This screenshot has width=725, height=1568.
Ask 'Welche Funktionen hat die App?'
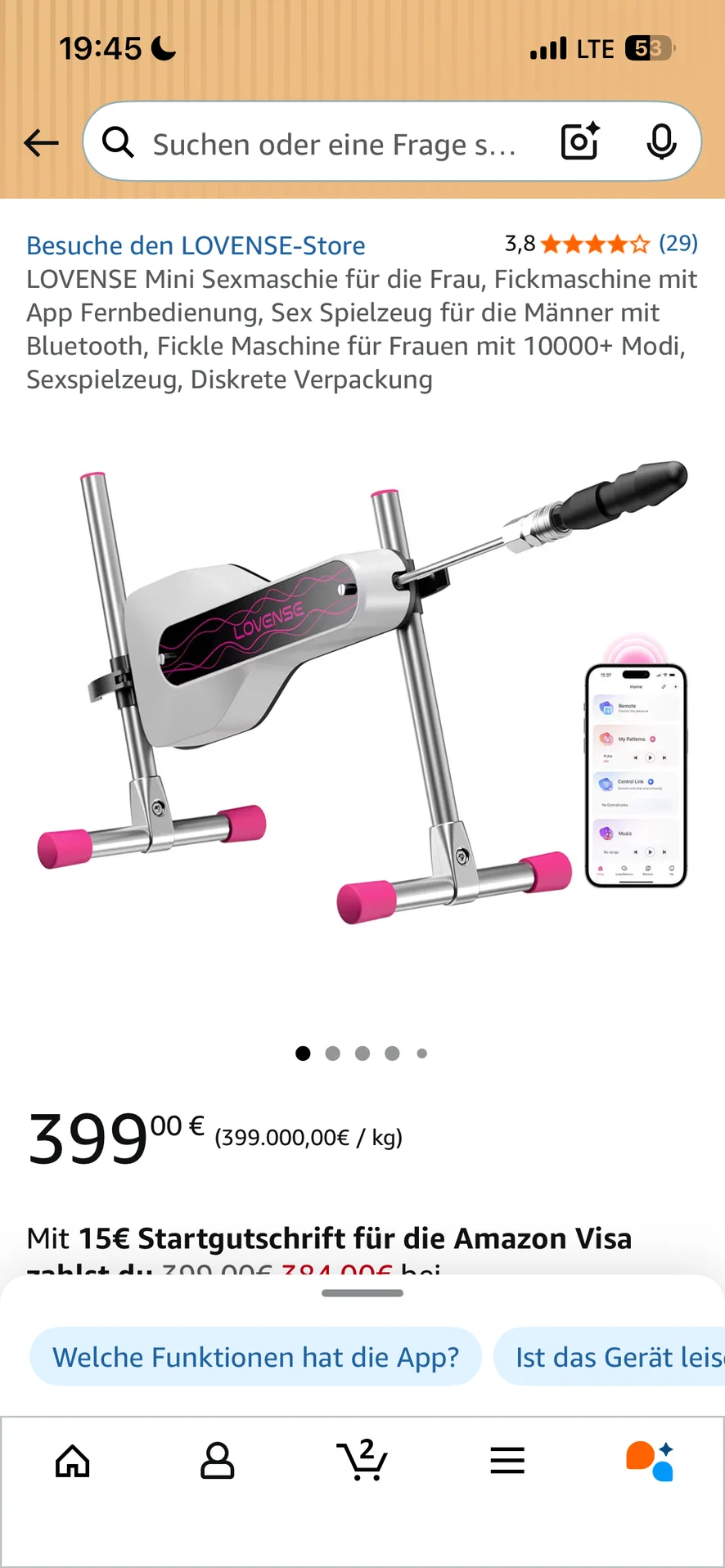point(255,1357)
